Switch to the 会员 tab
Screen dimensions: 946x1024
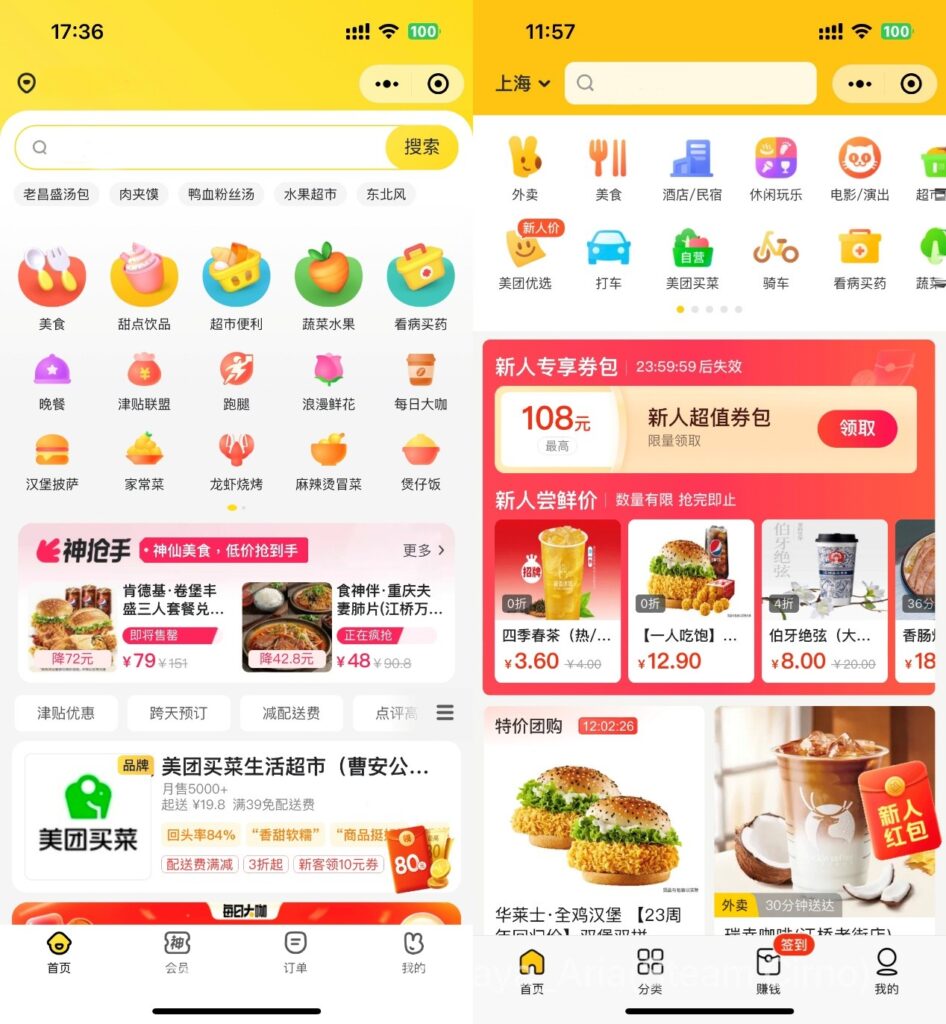(x=177, y=952)
